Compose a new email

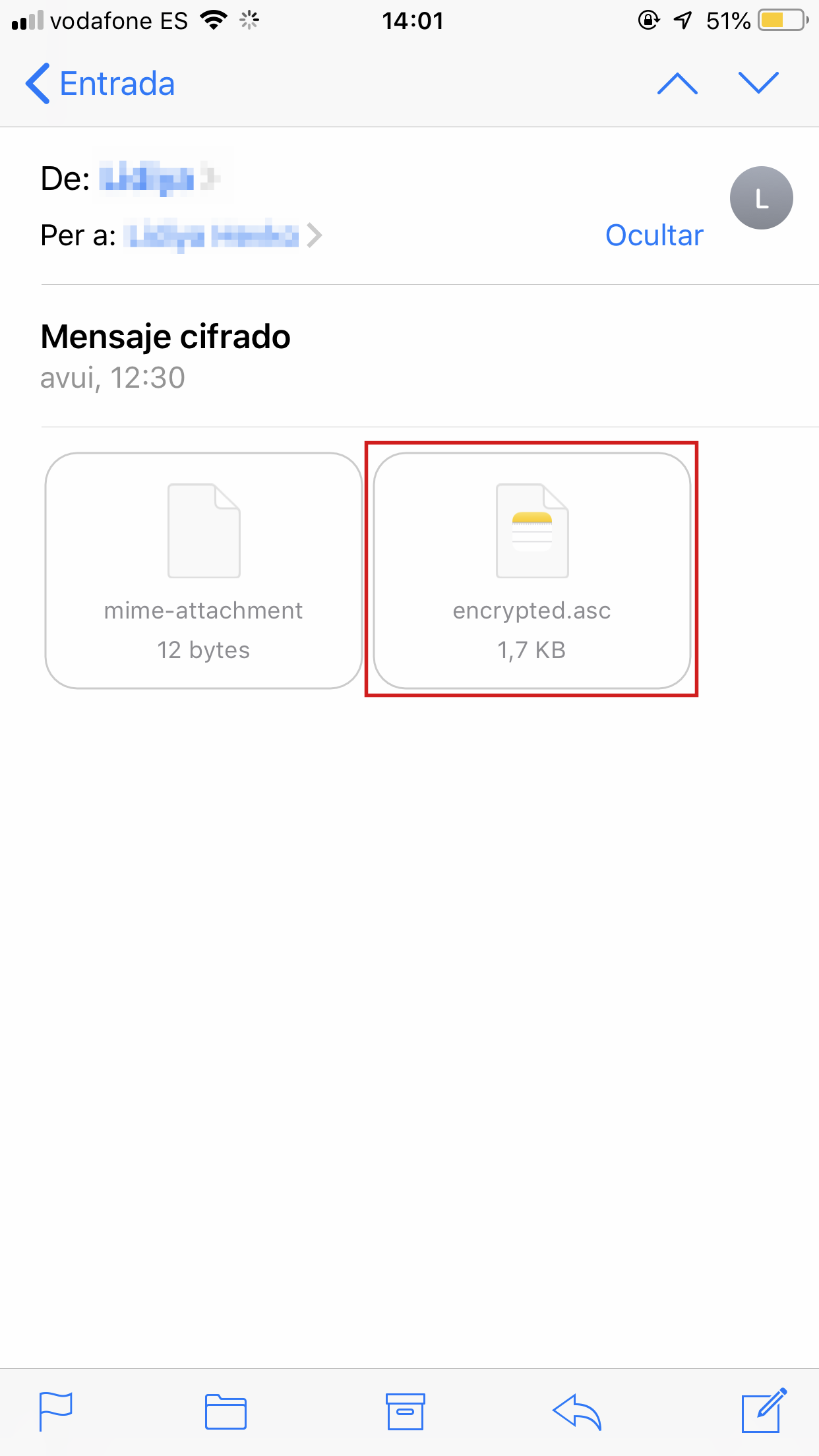click(764, 1410)
